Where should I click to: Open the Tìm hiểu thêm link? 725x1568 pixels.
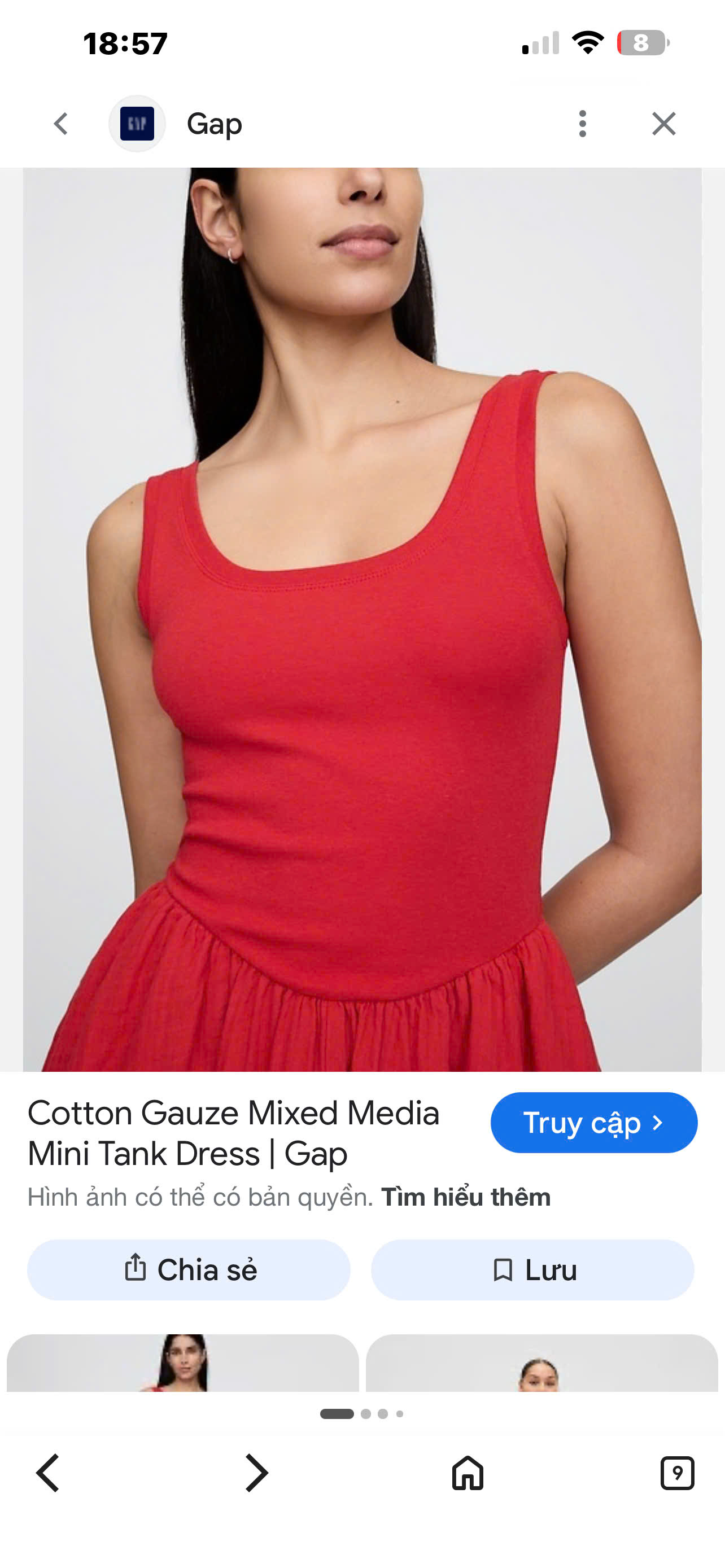pos(466,1197)
